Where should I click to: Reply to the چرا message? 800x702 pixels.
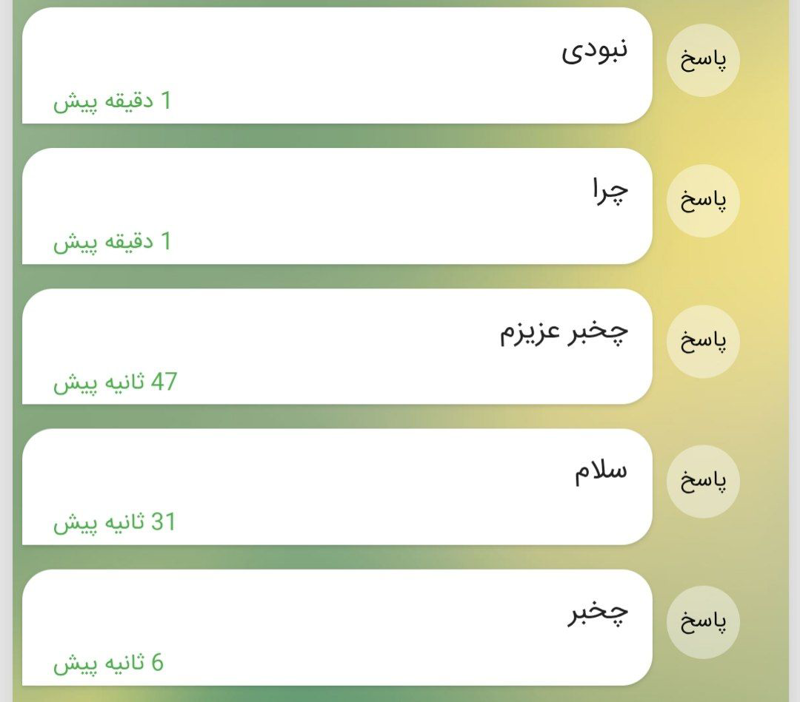703,200
